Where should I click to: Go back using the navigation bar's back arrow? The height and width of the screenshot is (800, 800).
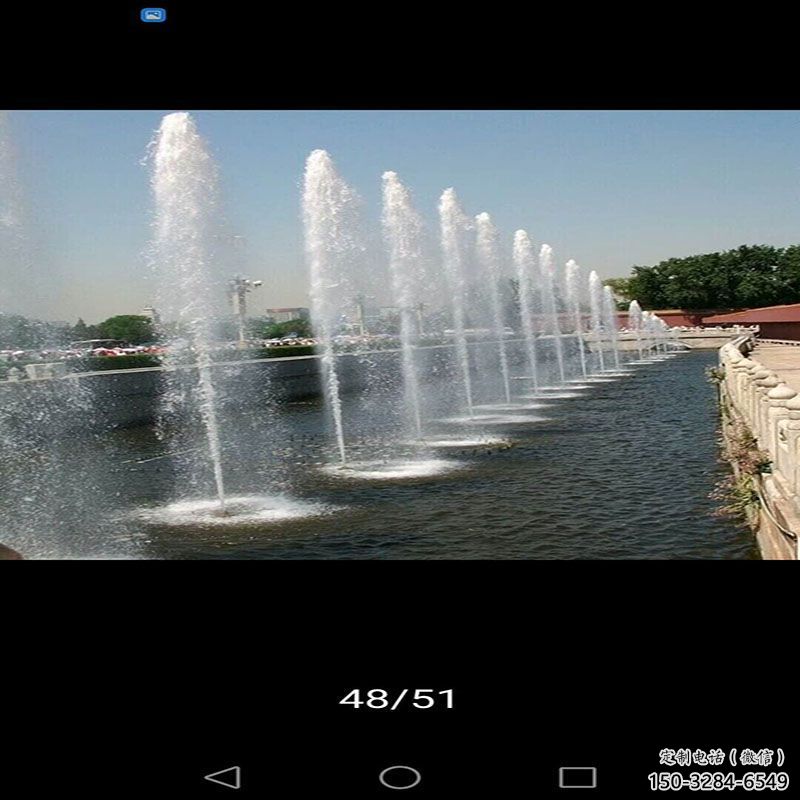tap(222, 777)
